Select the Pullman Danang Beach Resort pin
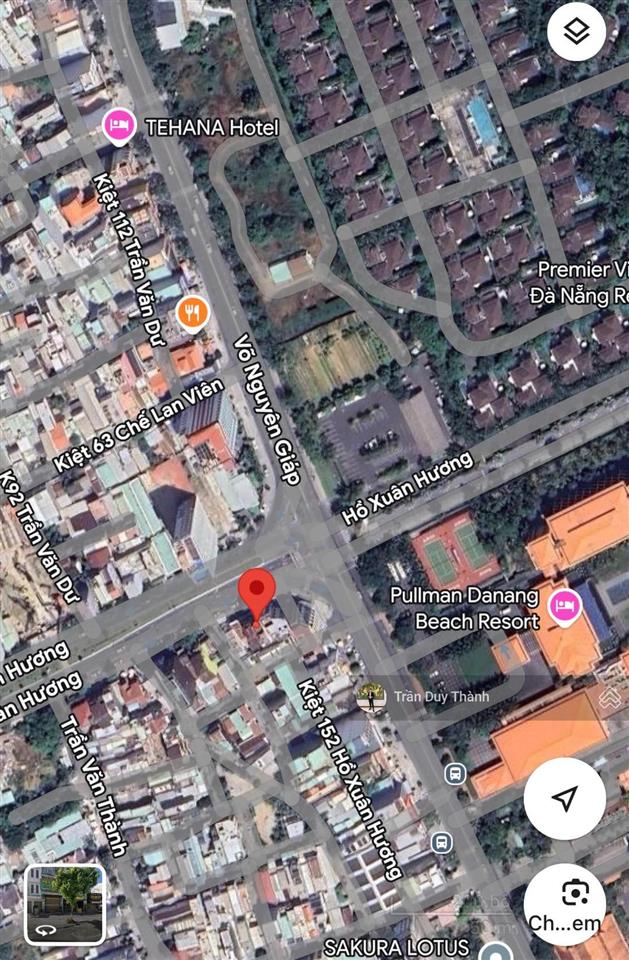 (x=566, y=606)
